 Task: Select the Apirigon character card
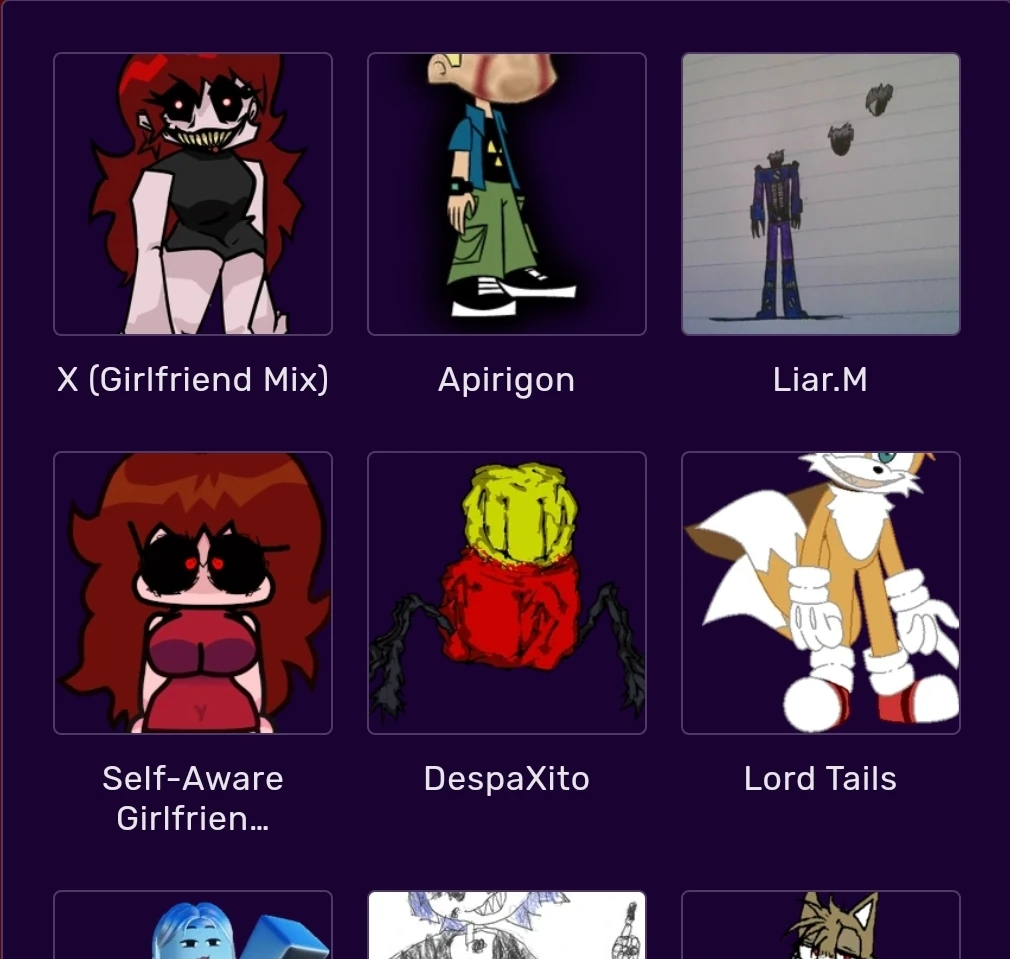tap(507, 194)
